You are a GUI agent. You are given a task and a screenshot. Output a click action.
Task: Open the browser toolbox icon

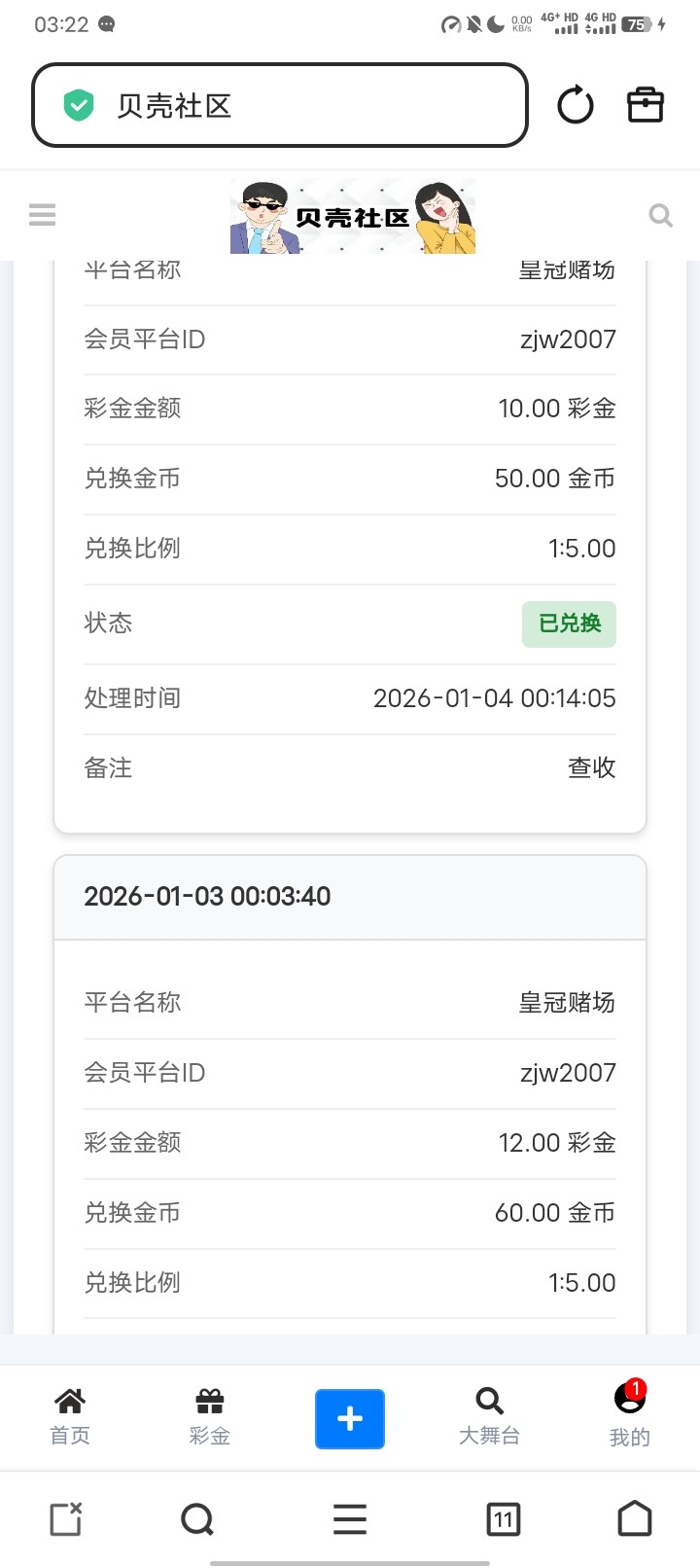tap(645, 105)
